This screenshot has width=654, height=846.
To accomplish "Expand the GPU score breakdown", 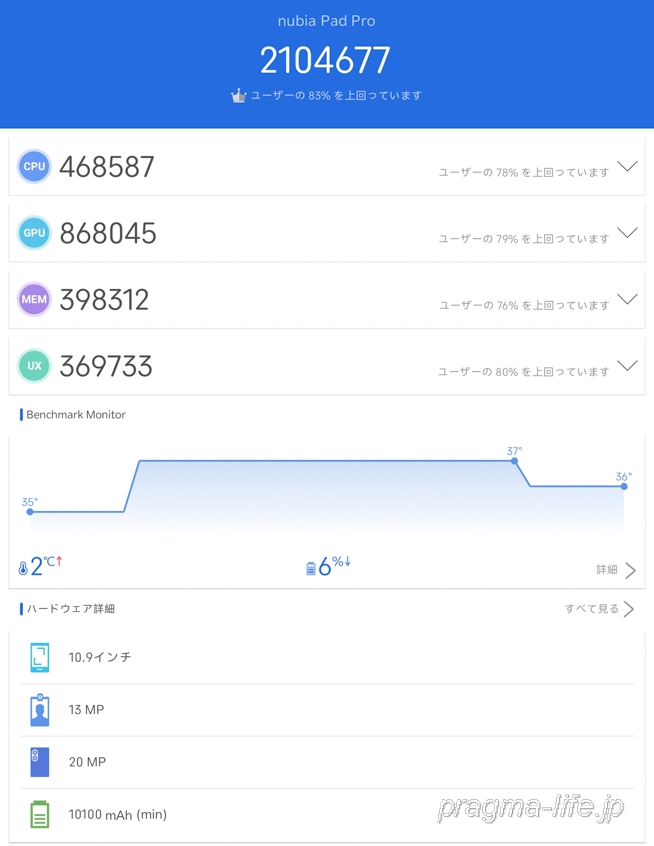I will pos(627,233).
